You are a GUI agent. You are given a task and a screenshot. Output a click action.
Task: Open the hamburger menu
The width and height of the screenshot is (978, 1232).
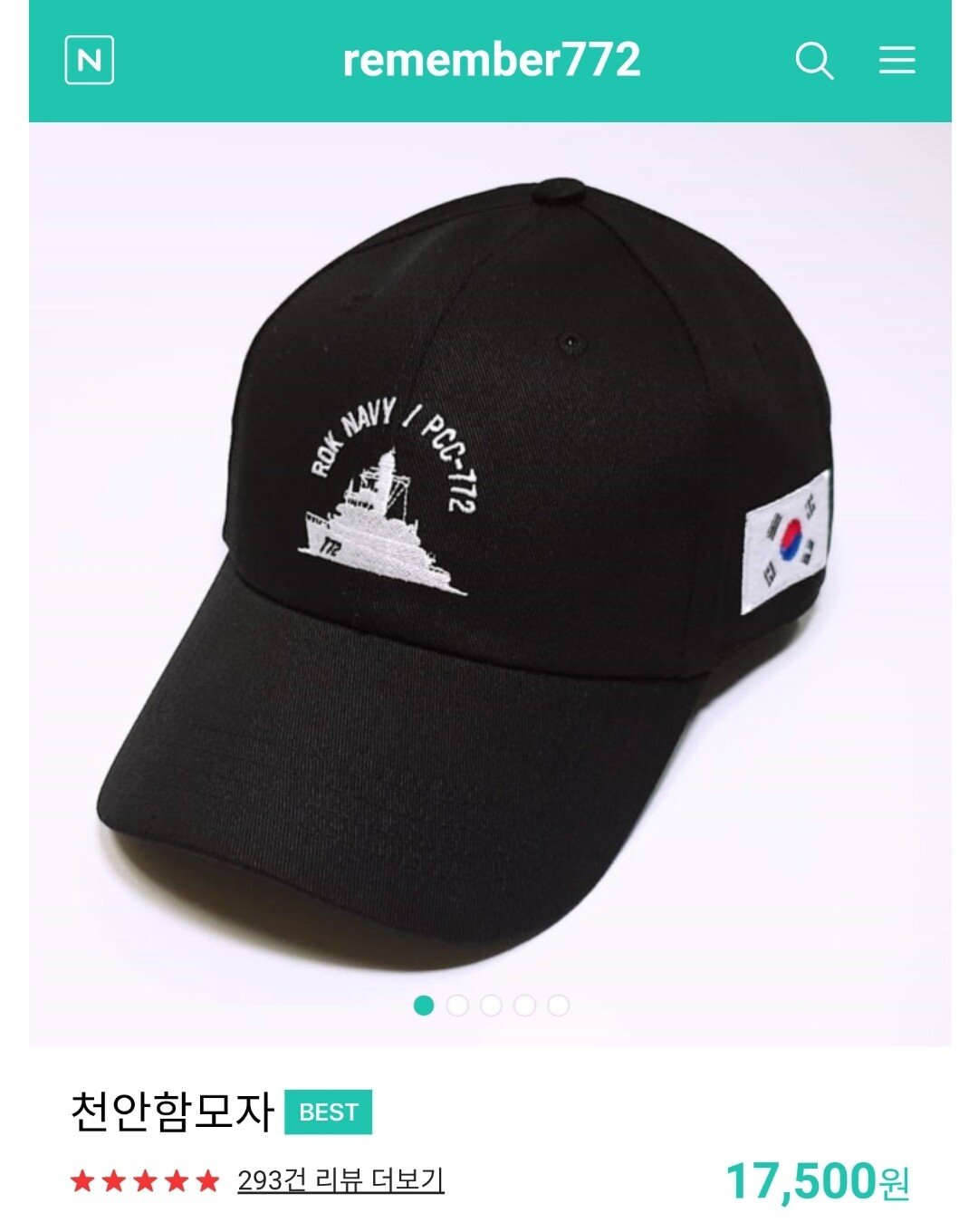[896, 61]
